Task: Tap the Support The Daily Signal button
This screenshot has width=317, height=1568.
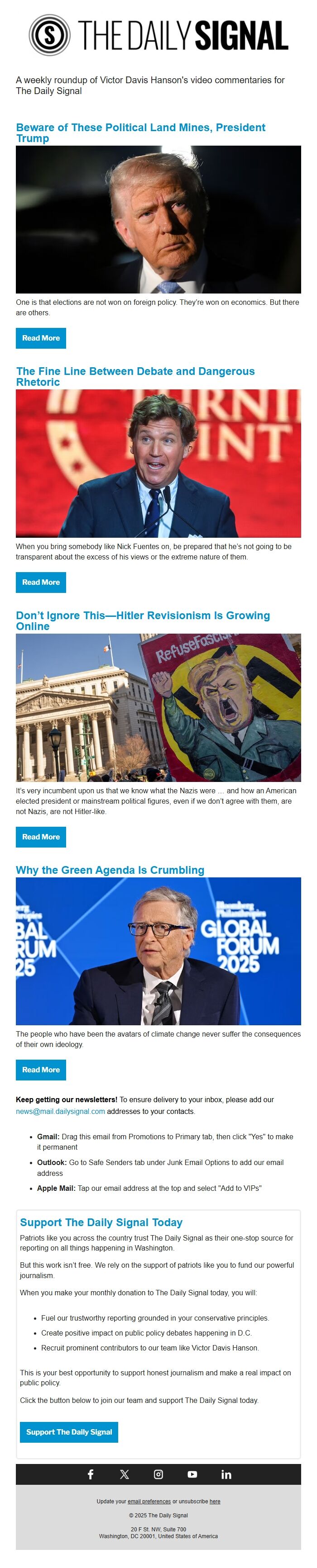Action: click(69, 1432)
